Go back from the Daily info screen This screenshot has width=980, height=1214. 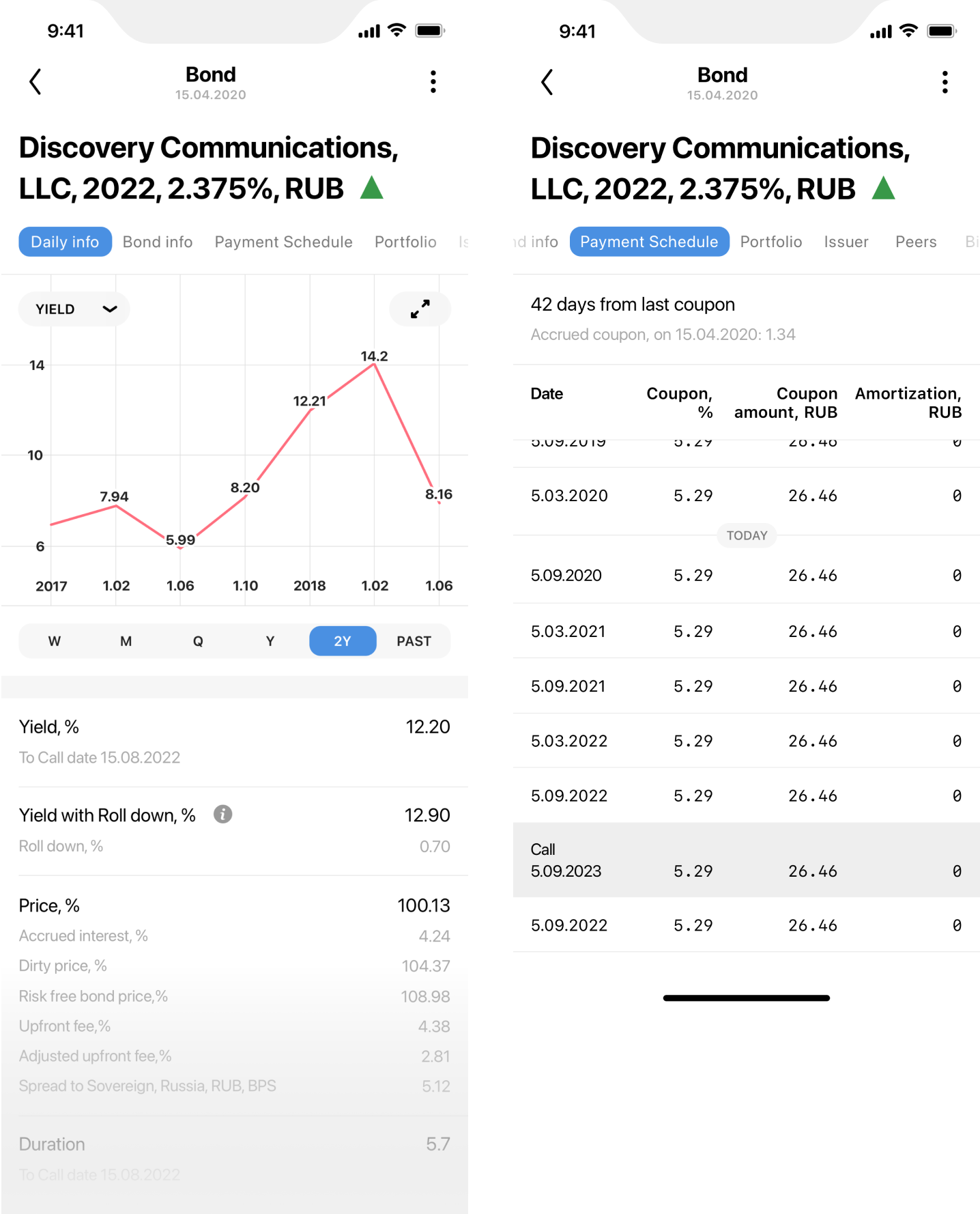(x=35, y=82)
